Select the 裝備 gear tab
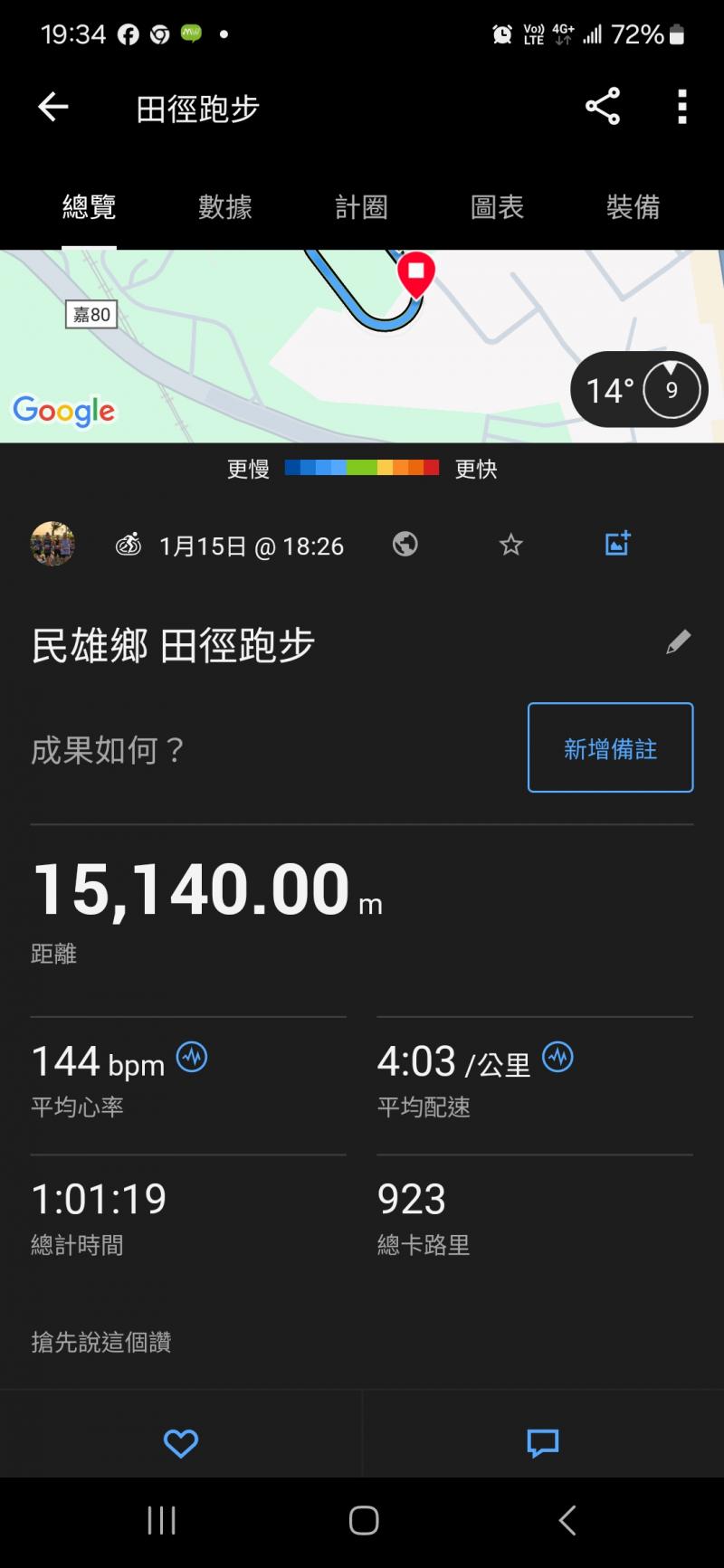 coord(633,207)
